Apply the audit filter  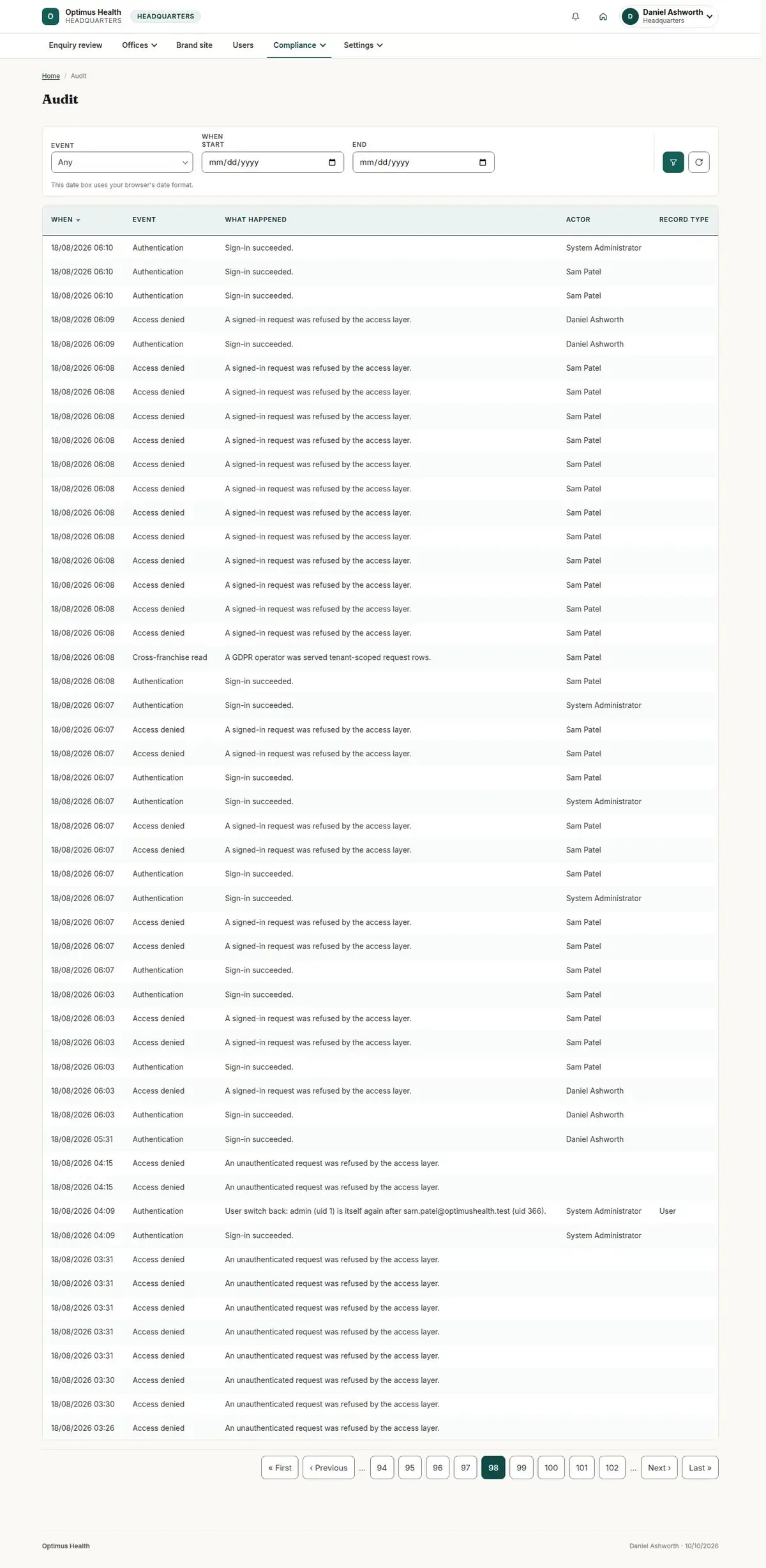[x=673, y=162]
